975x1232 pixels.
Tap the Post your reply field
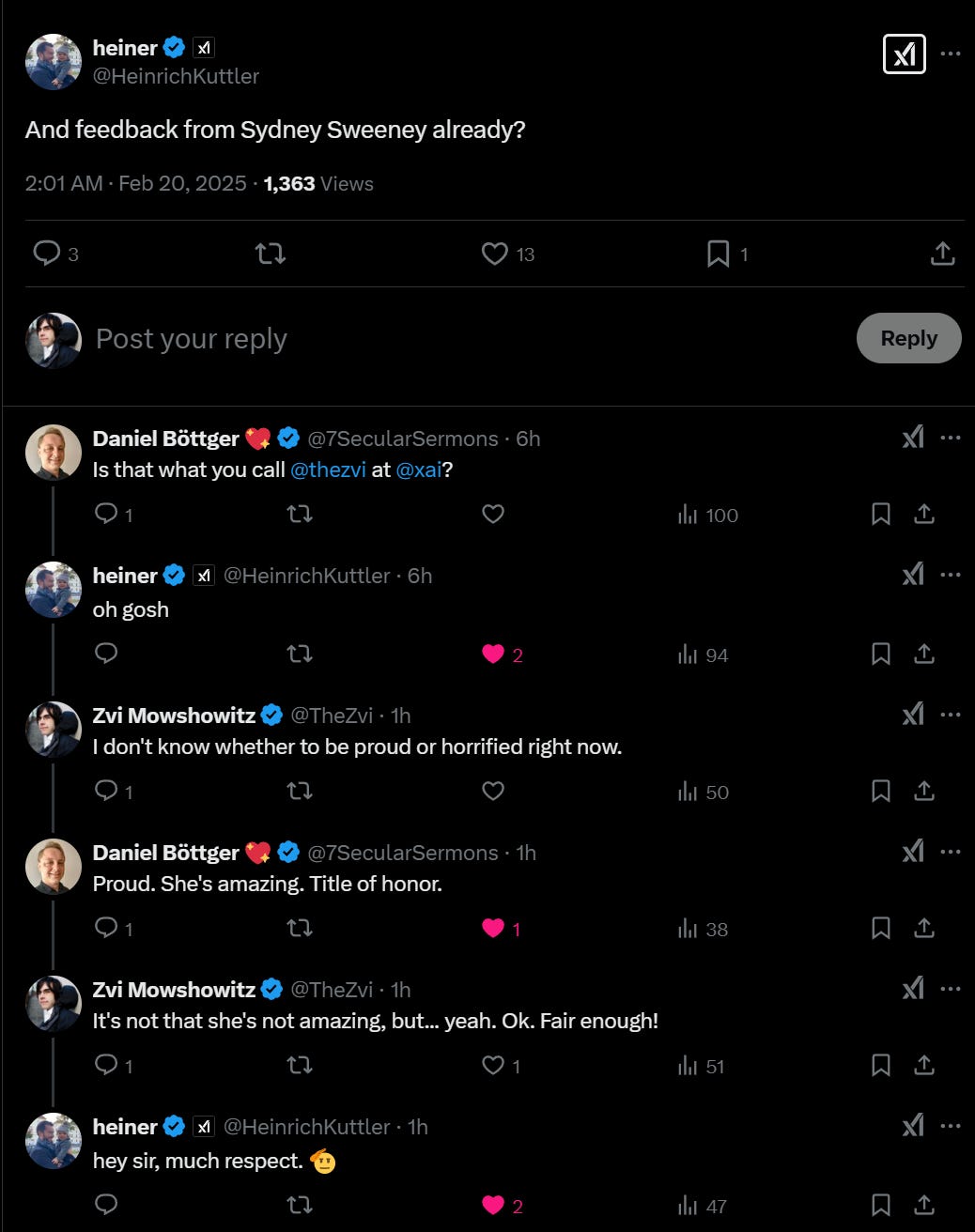click(376, 339)
